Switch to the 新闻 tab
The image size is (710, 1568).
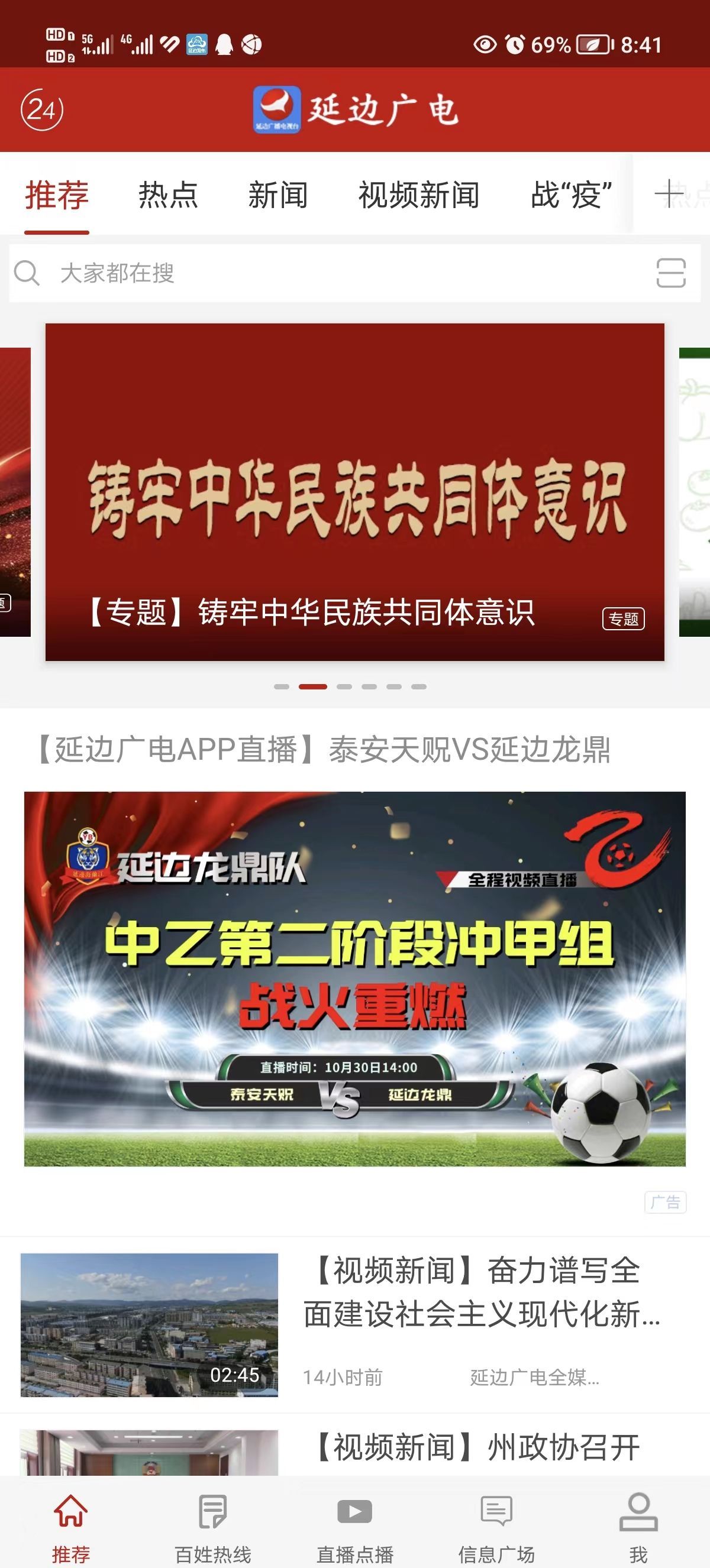tap(277, 195)
